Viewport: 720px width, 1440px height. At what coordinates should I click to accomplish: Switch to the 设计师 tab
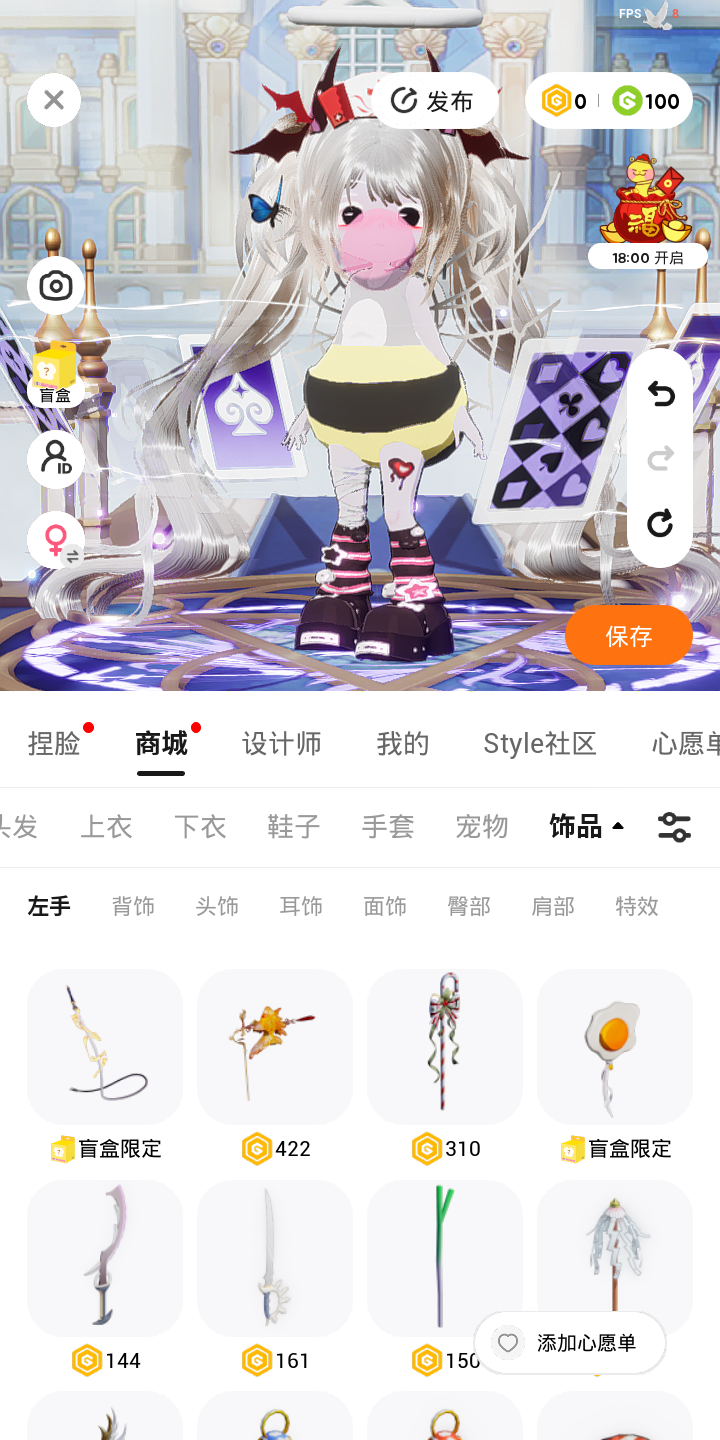click(282, 744)
